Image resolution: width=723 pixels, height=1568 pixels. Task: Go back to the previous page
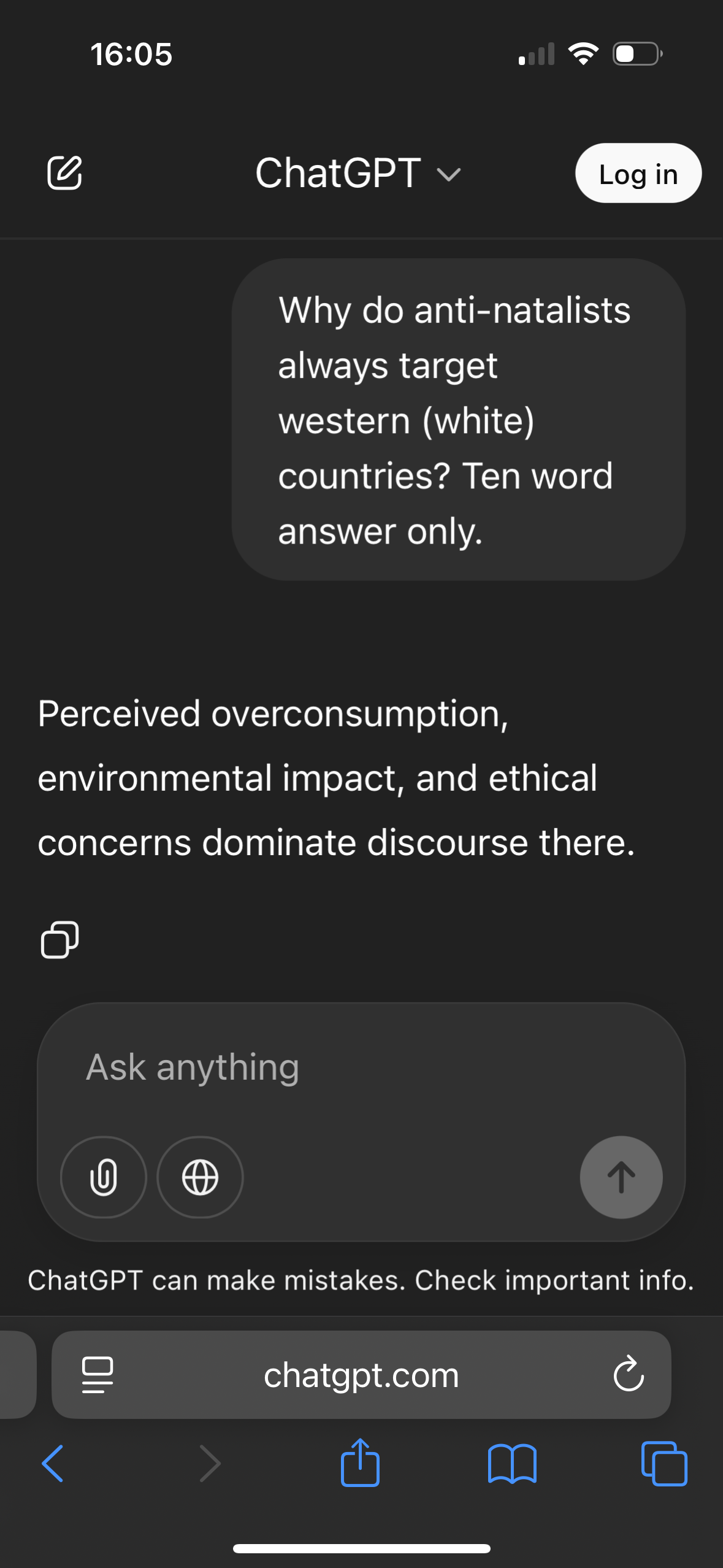(53, 1464)
